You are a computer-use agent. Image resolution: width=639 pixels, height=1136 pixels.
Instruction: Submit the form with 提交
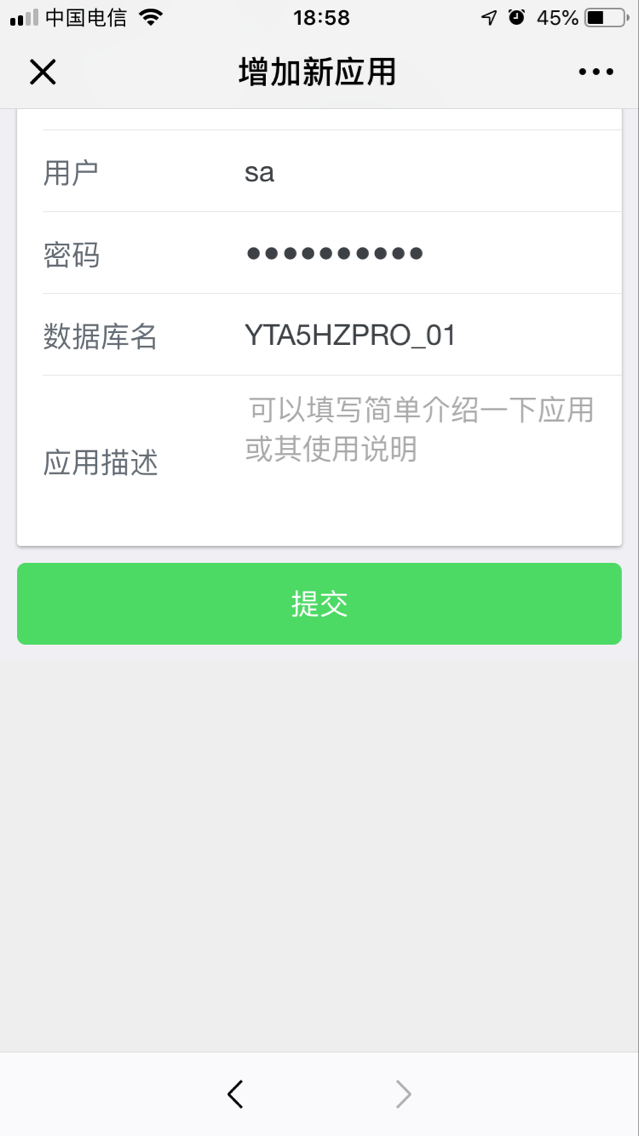point(319,604)
